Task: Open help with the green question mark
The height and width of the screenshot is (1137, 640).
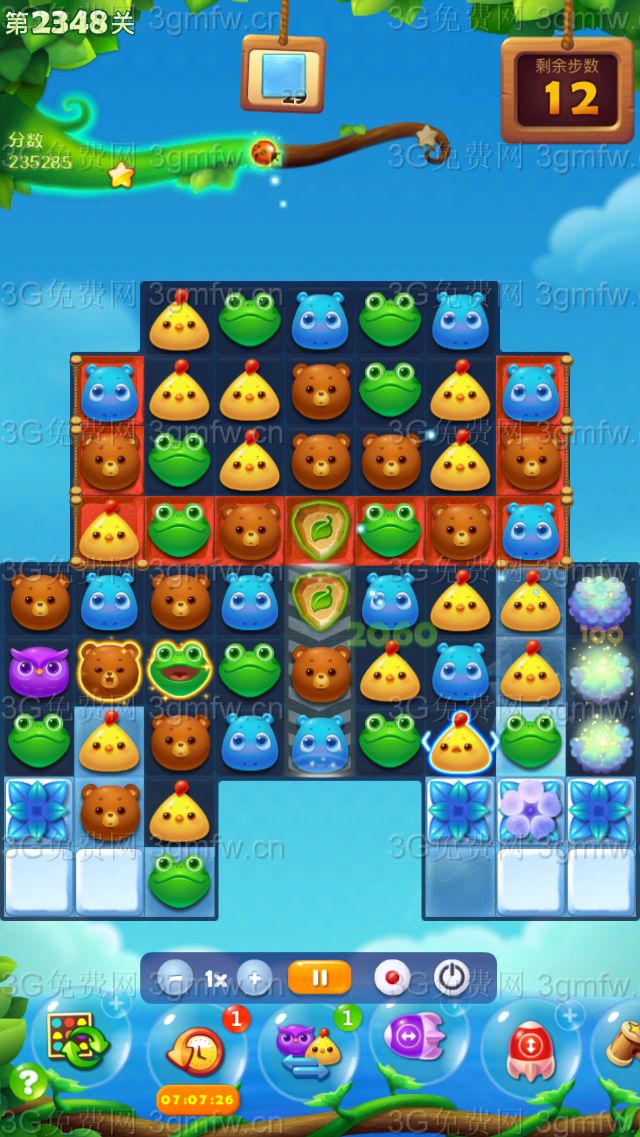Action: (29, 1082)
